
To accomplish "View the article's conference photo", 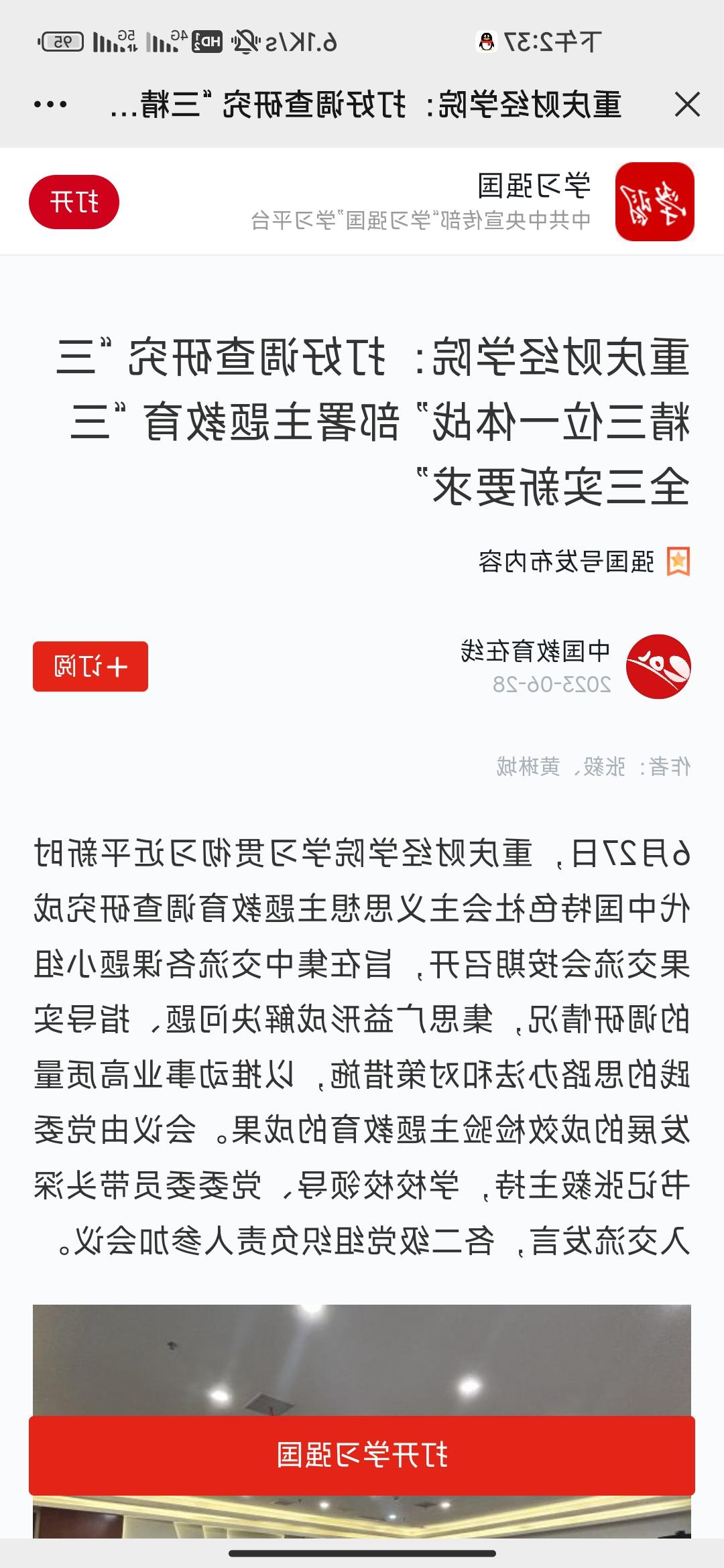I will point(362,1359).
